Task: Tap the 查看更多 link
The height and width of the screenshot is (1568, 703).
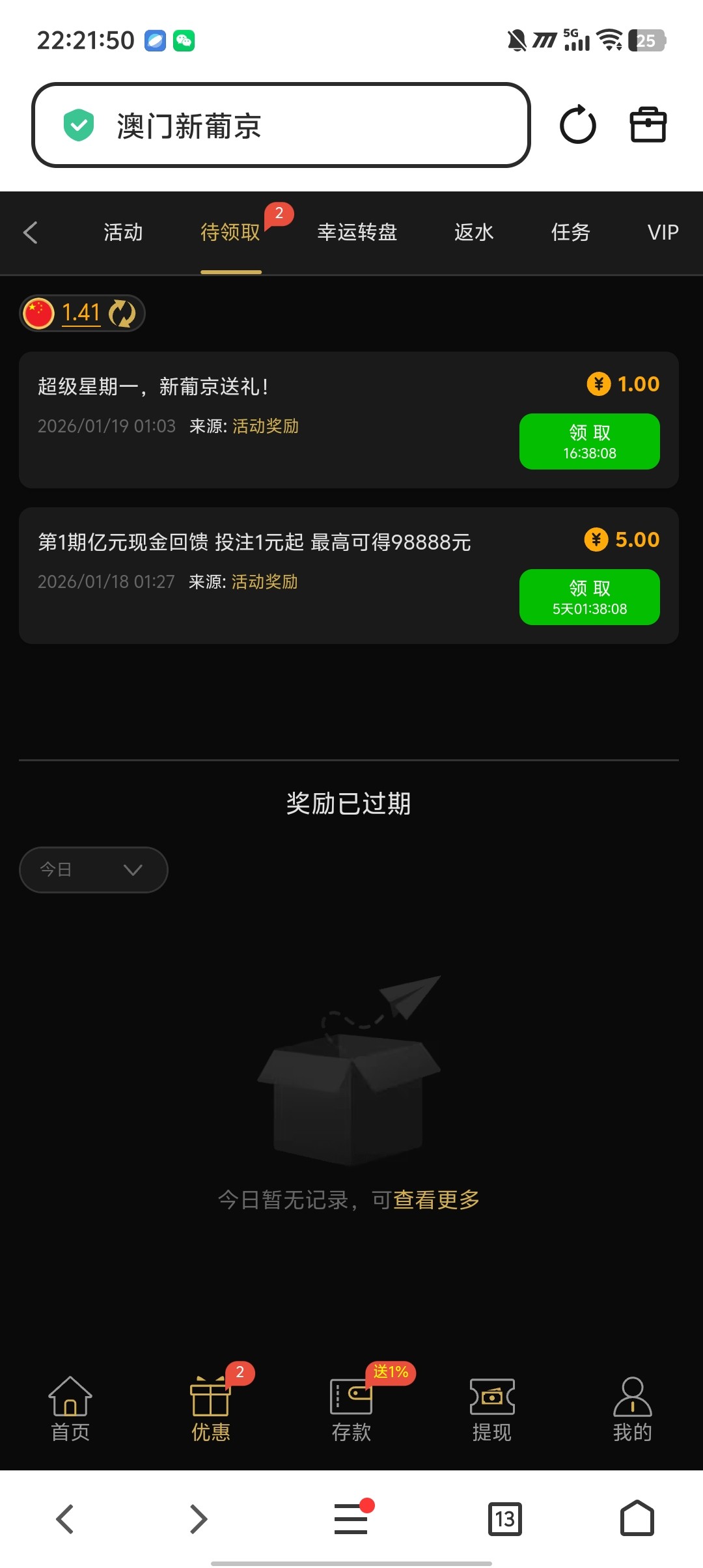Action: (x=436, y=1199)
